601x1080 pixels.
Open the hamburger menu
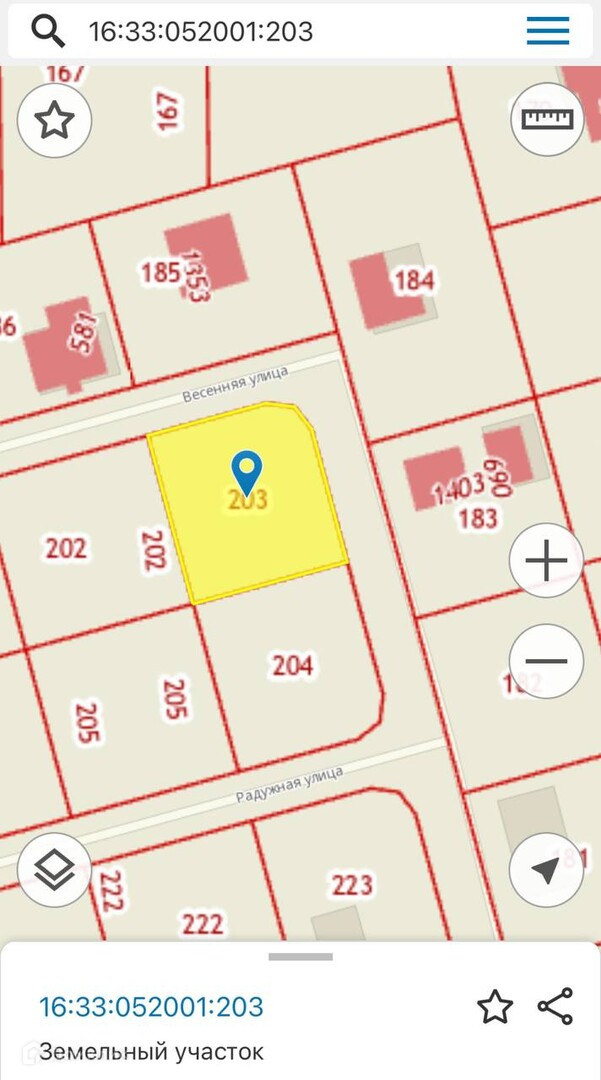click(x=548, y=31)
